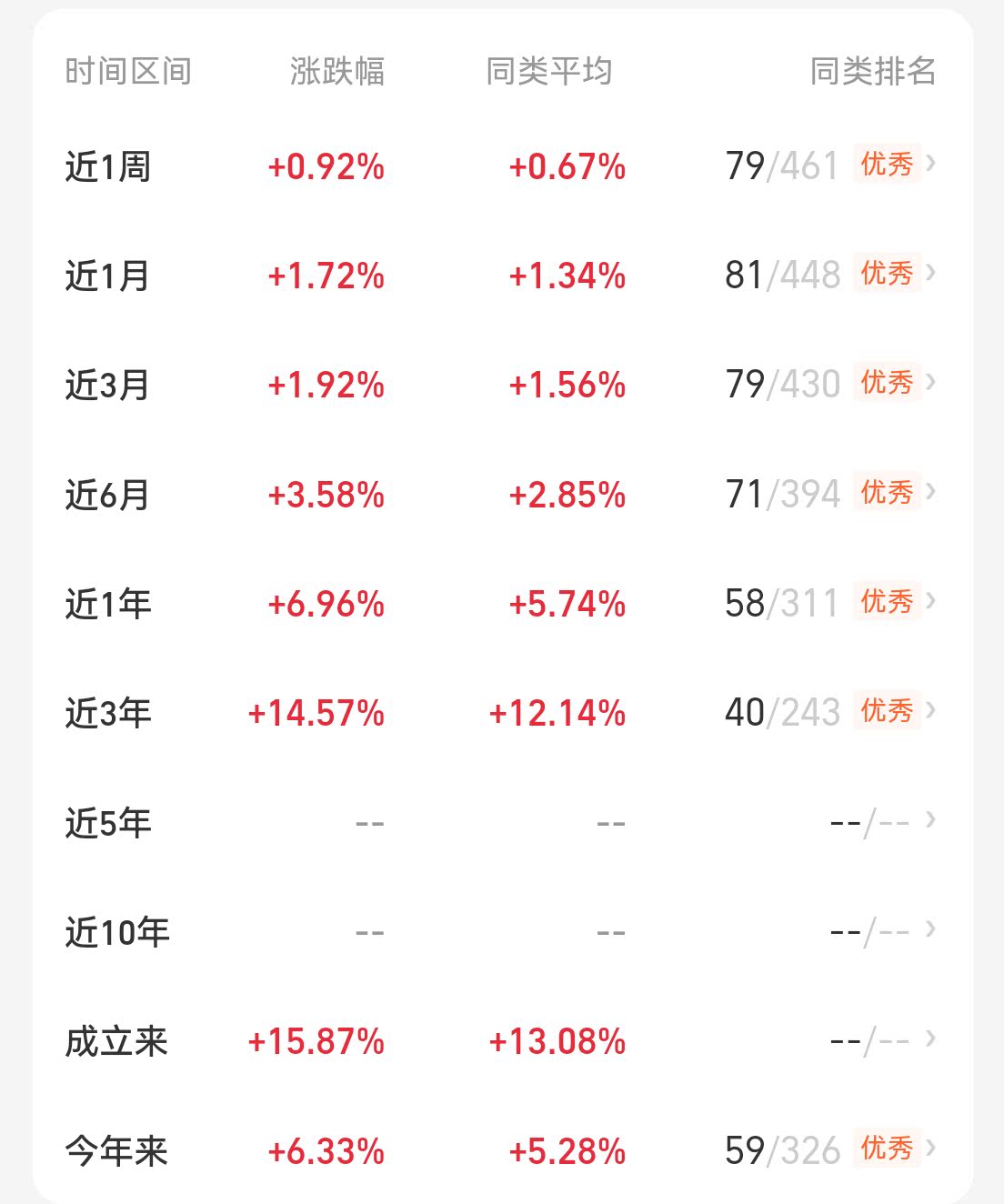Click the 优秀 badge on 近1周 row
The image size is (1004, 1204).
(x=889, y=166)
